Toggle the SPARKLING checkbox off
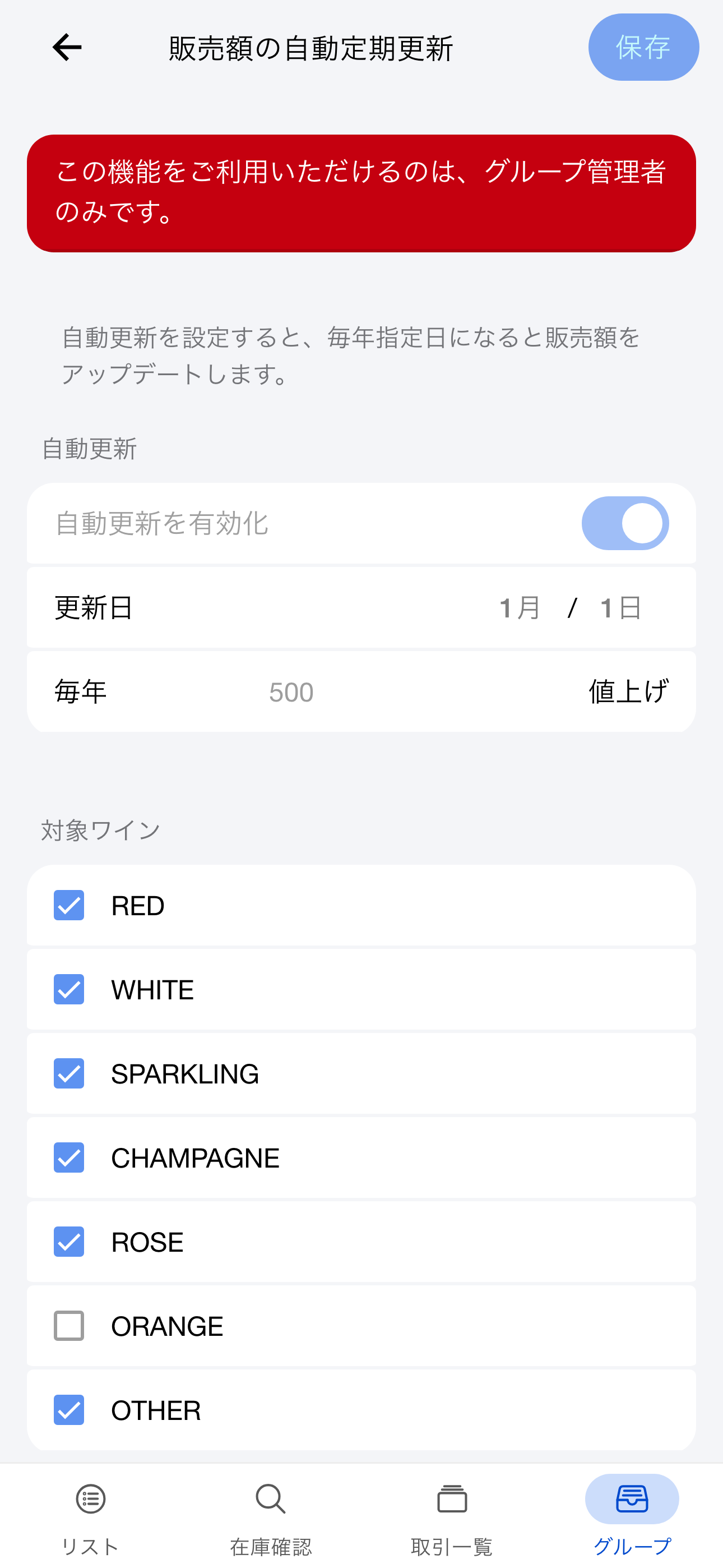Viewport: 723px width, 1568px height. (x=69, y=1074)
